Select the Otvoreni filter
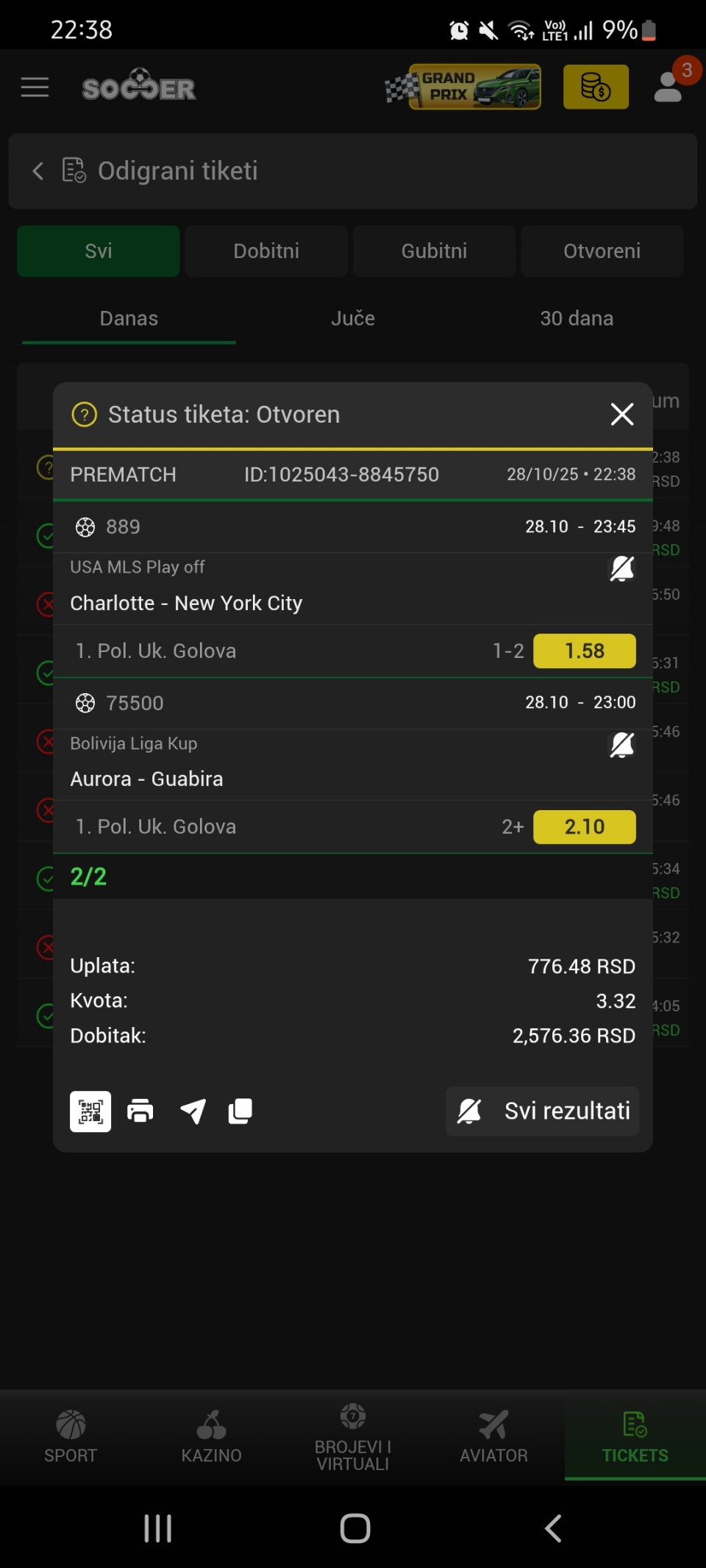 coord(602,251)
